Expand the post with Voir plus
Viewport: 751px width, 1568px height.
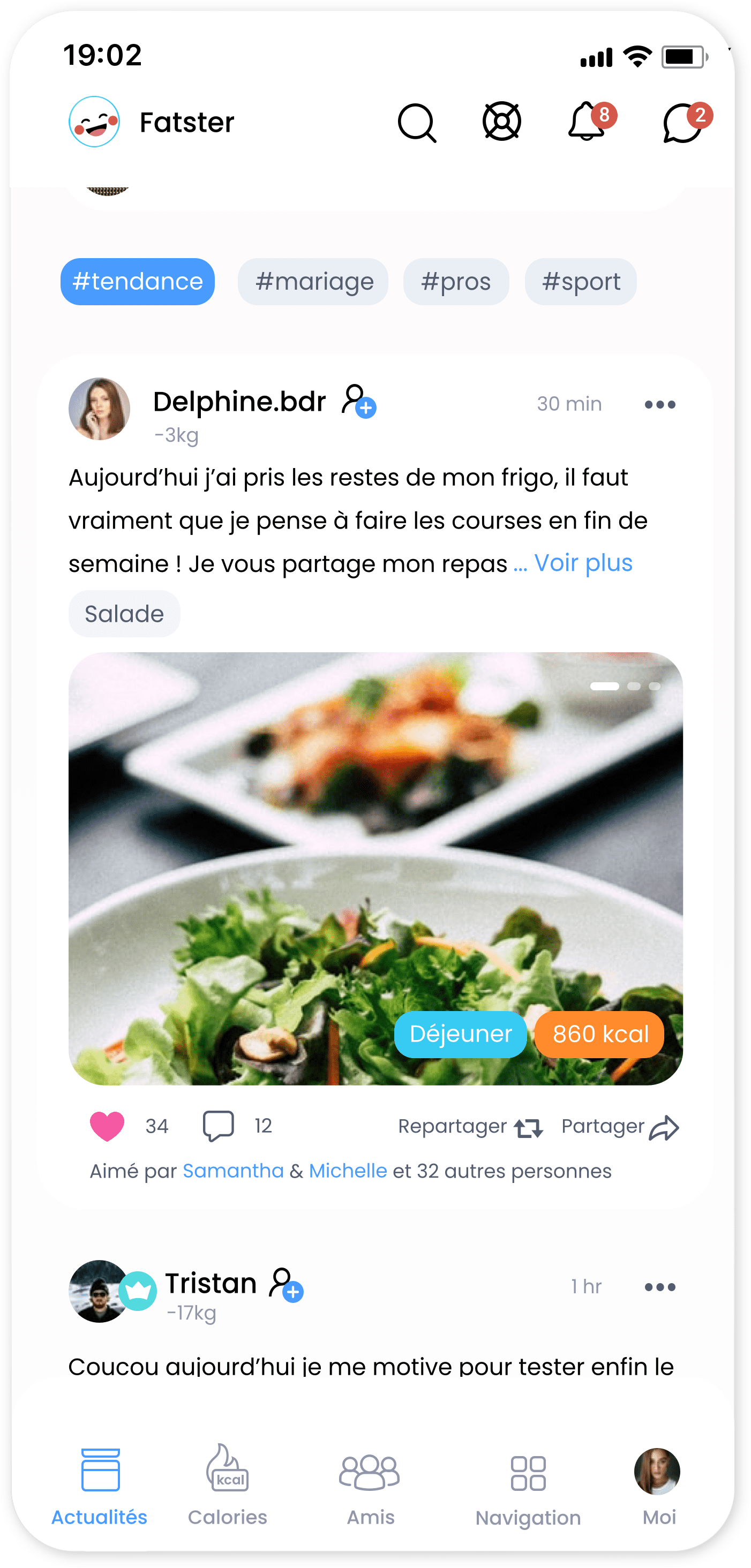tap(583, 563)
